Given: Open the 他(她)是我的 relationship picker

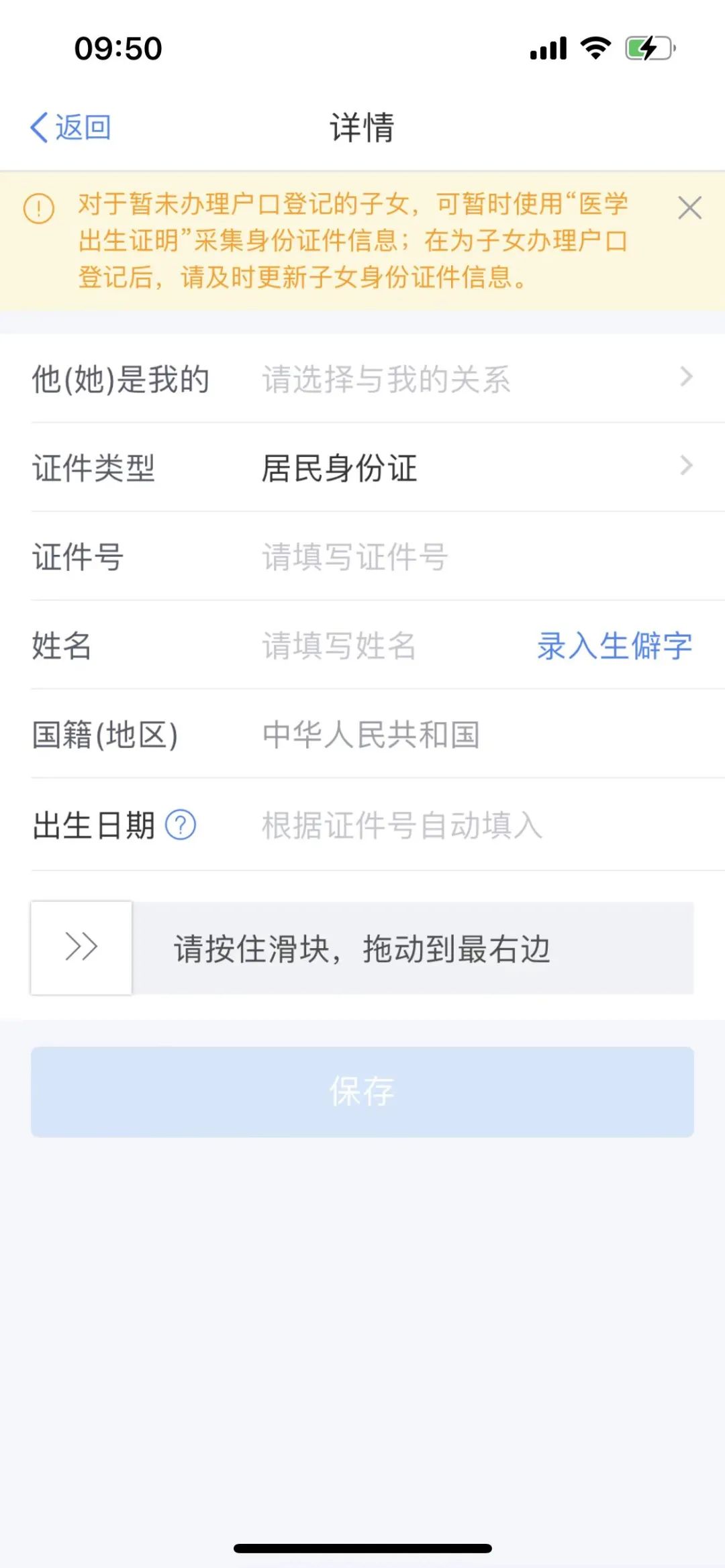Looking at the screenshot, I should pyautogui.click(x=362, y=378).
